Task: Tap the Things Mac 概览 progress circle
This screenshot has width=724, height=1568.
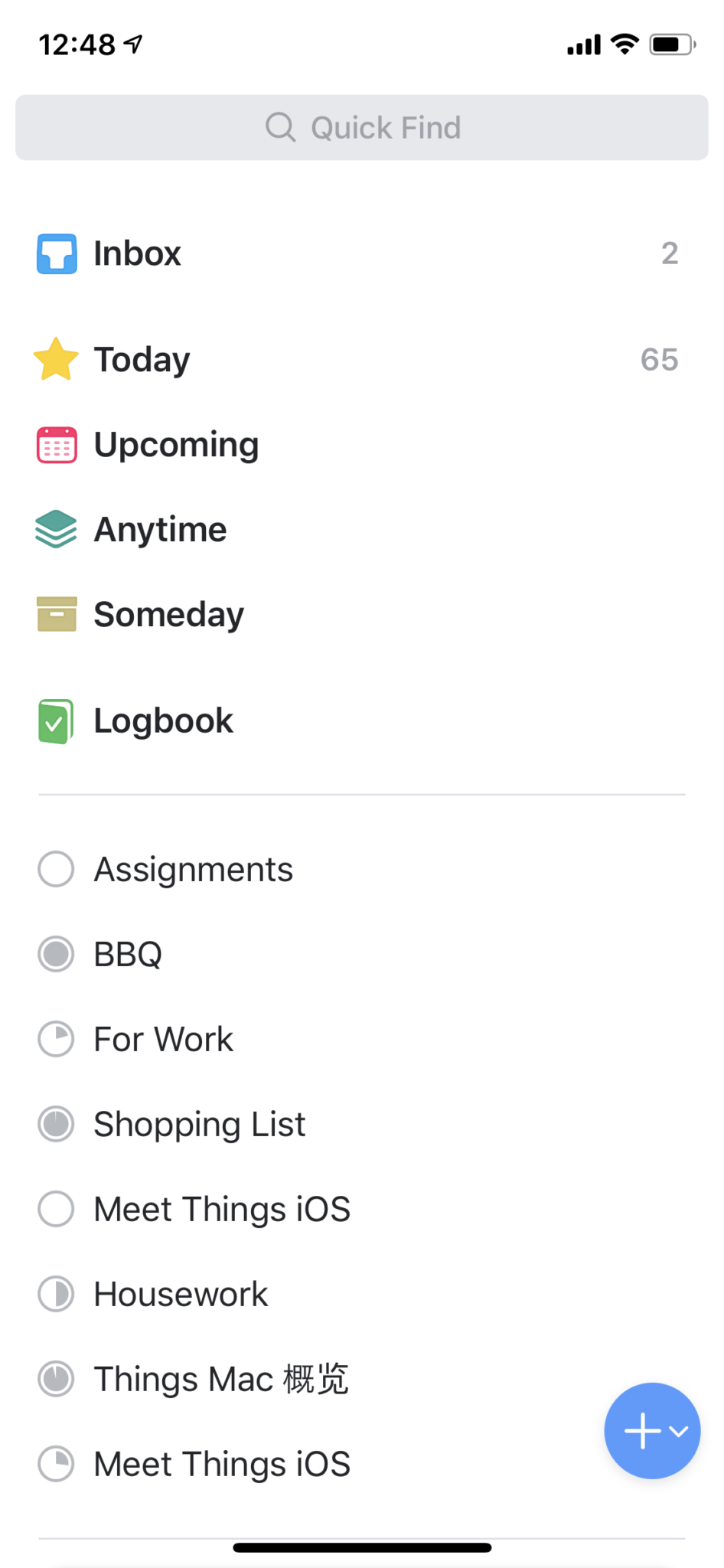Action: 55,1379
